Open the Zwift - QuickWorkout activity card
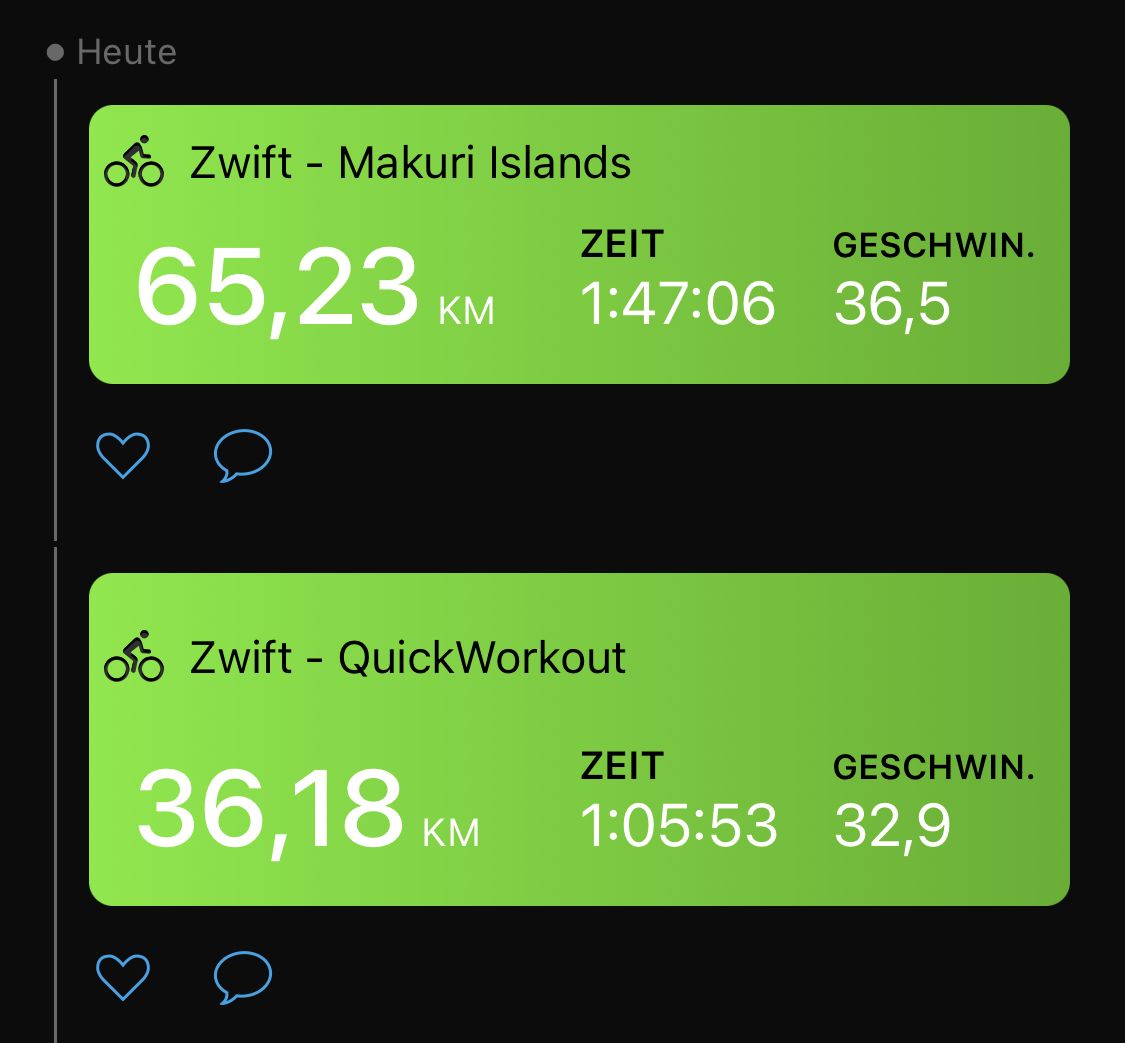This screenshot has width=1125, height=1043. (x=579, y=740)
